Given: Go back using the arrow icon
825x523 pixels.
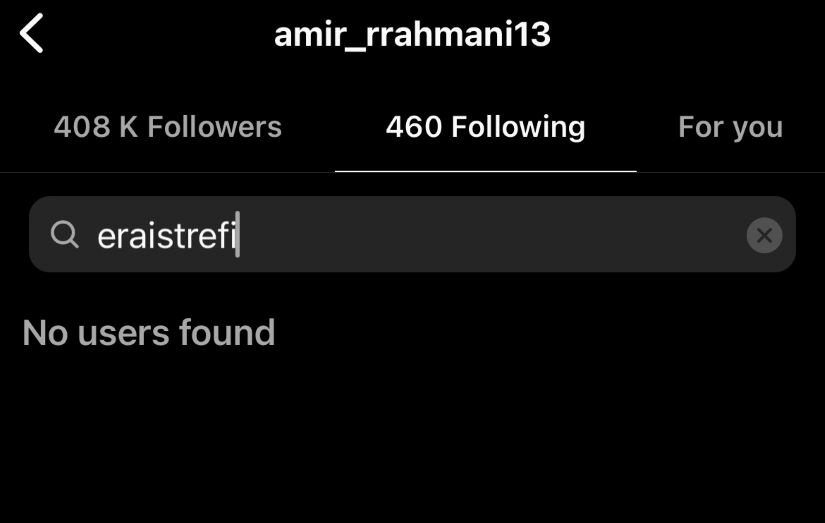Looking at the screenshot, I should (x=32, y=34).
